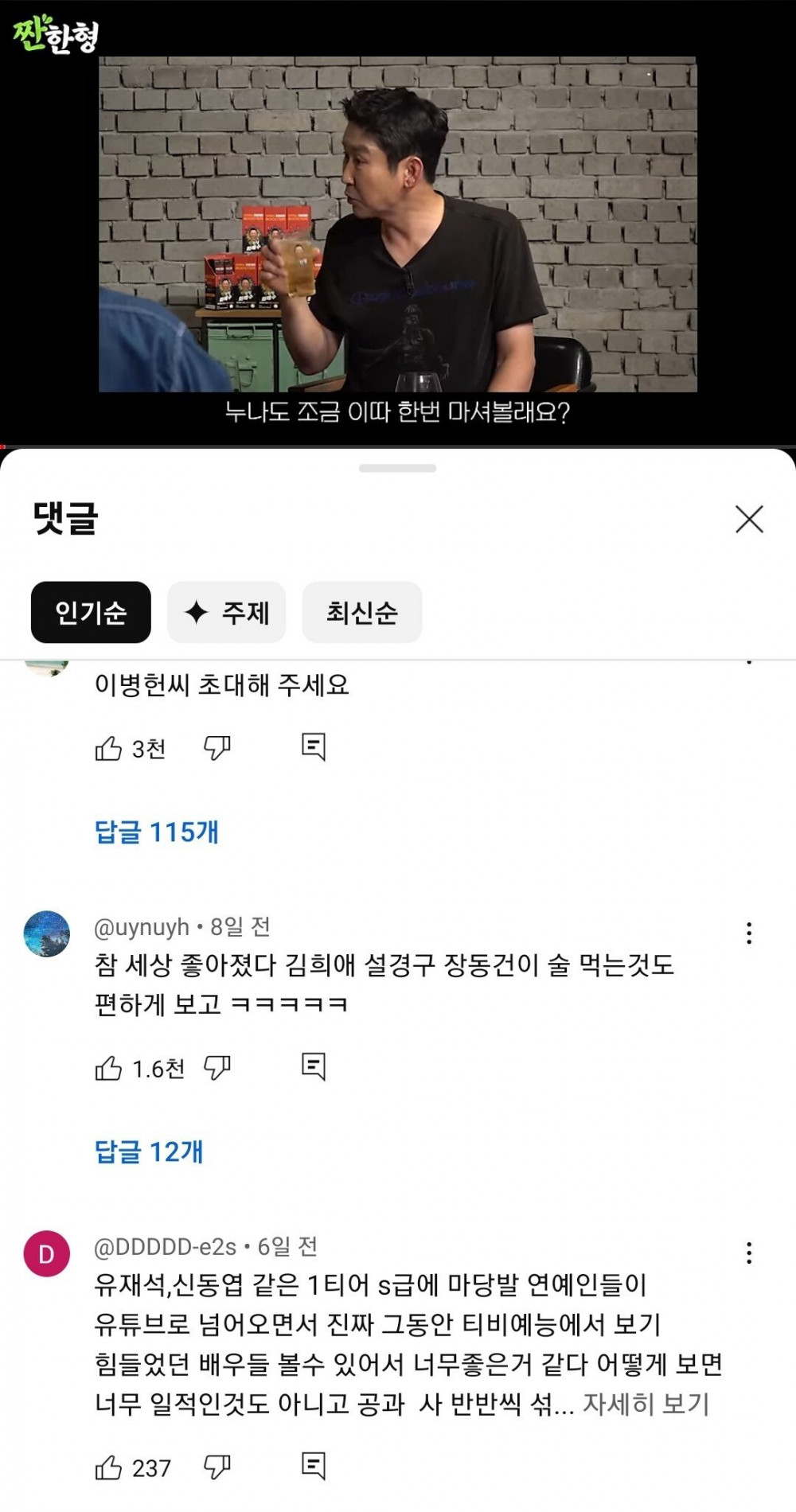
Task: Tap 자세히 보기 to expand the comment
Action: 646,1404
